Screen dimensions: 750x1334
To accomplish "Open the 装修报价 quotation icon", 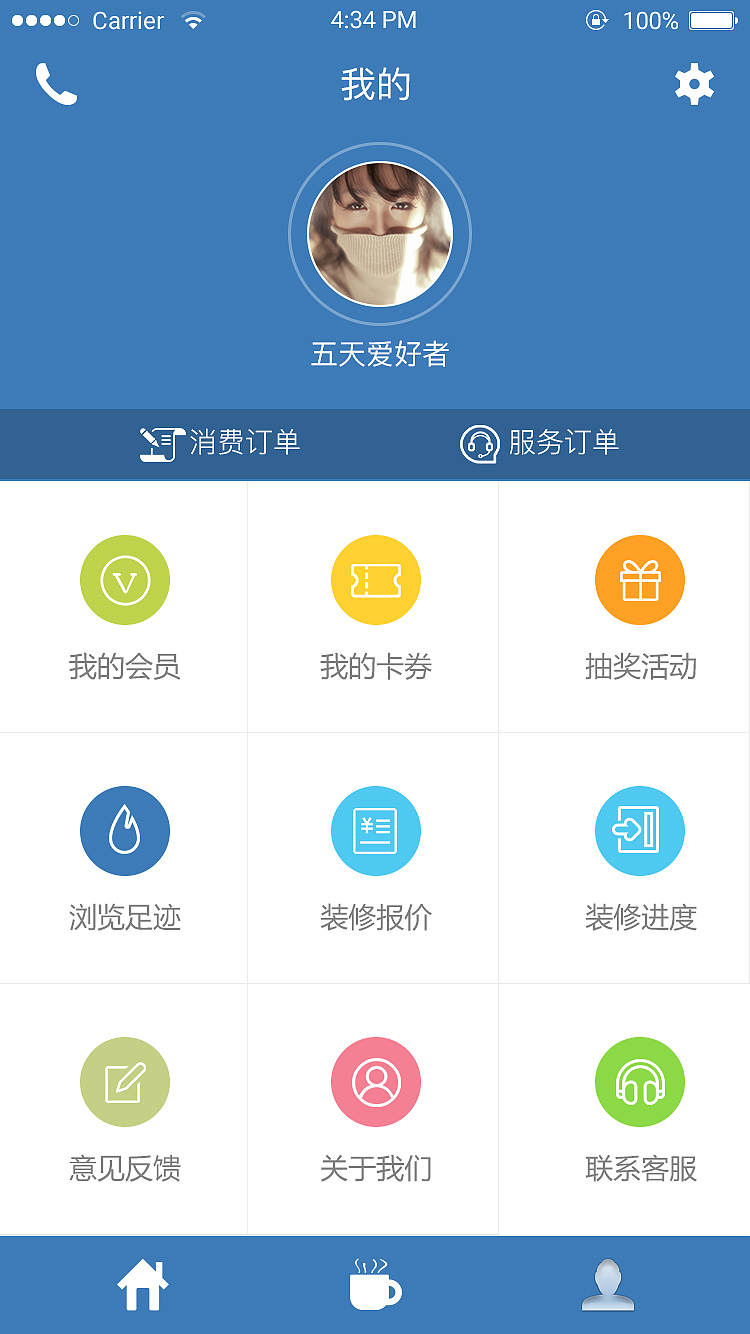I will click(x=375, y=831).
